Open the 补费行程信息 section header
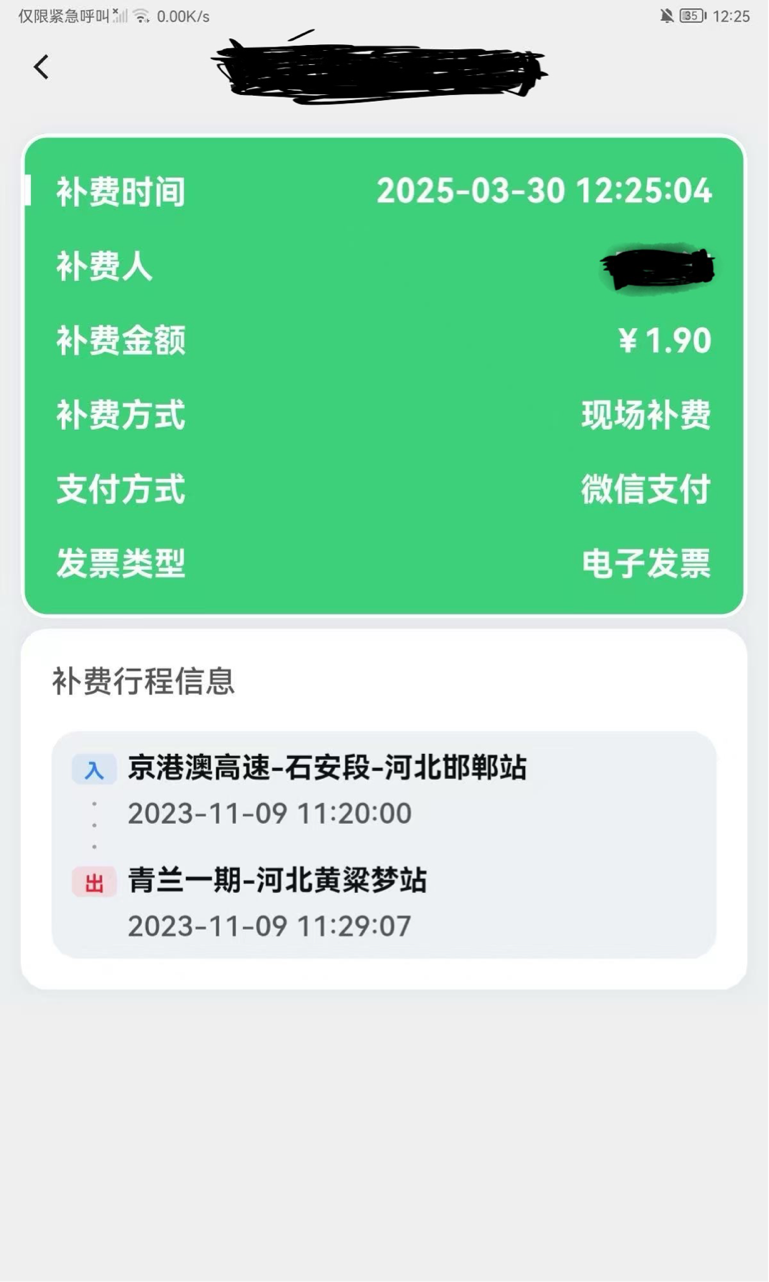 144,681
